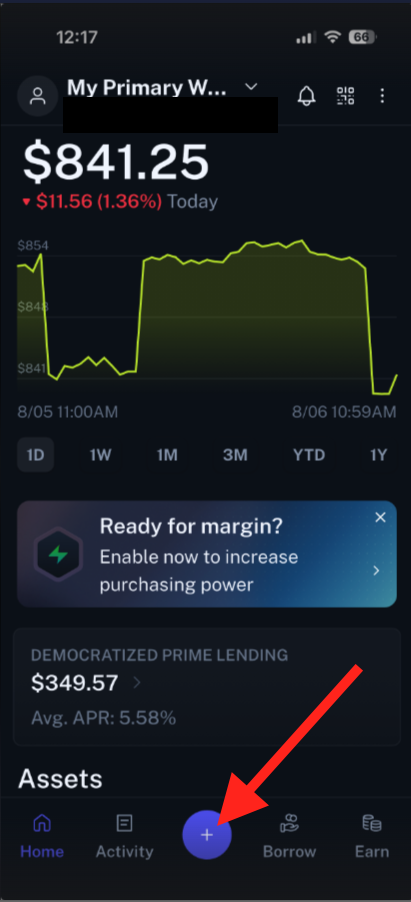Open the notifications bell

(307, 95)
